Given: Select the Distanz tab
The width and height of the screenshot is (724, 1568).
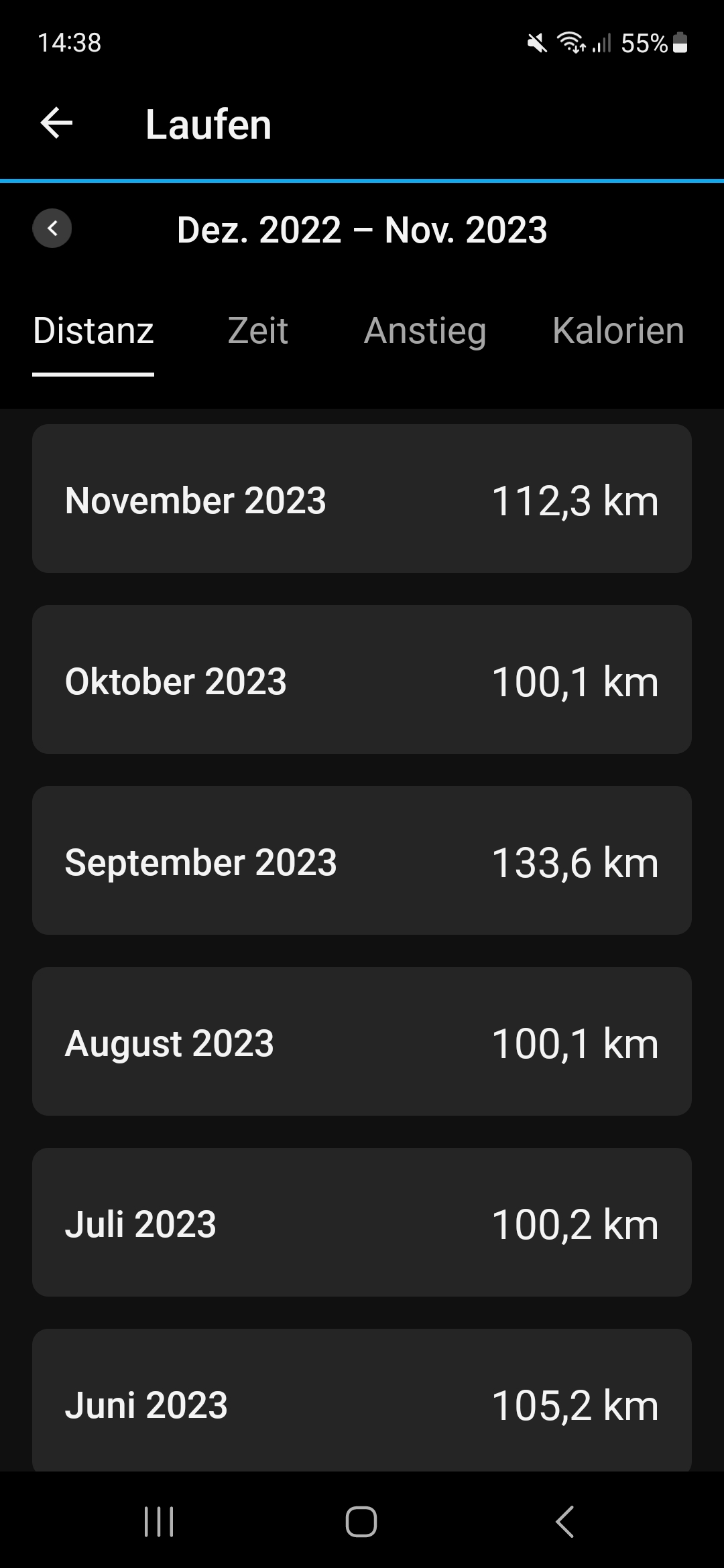Looking at the screenshot, I should (x=93, y=331).
